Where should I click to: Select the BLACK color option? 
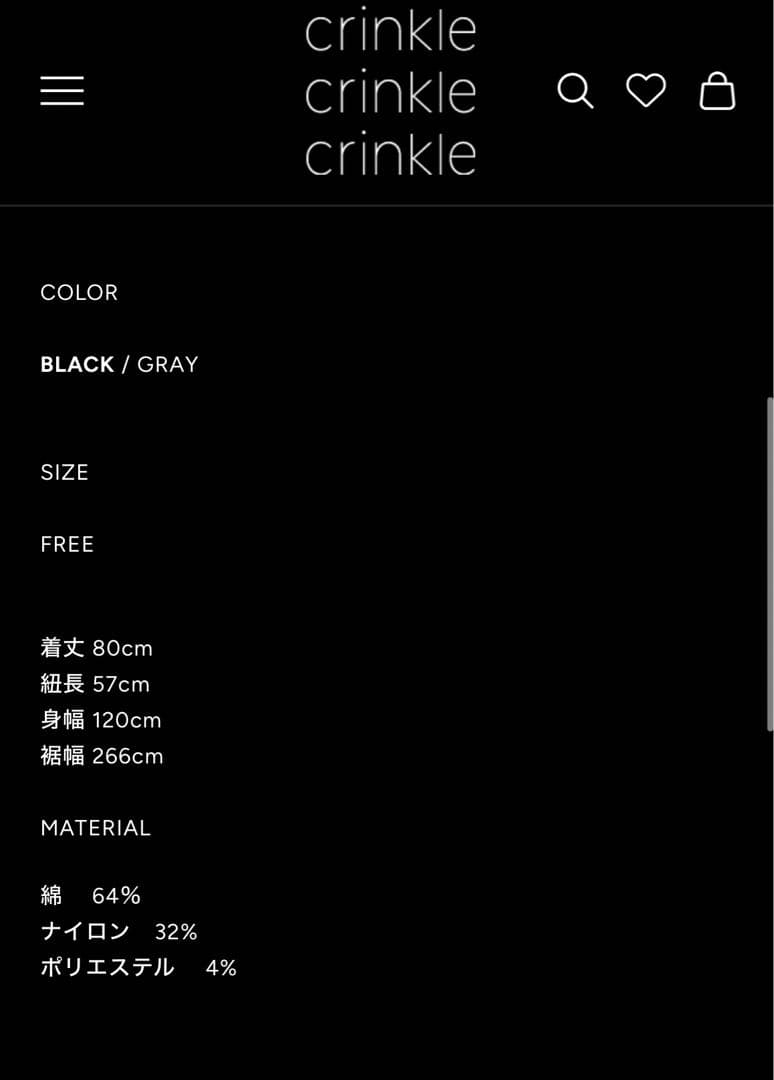[76, 364]
